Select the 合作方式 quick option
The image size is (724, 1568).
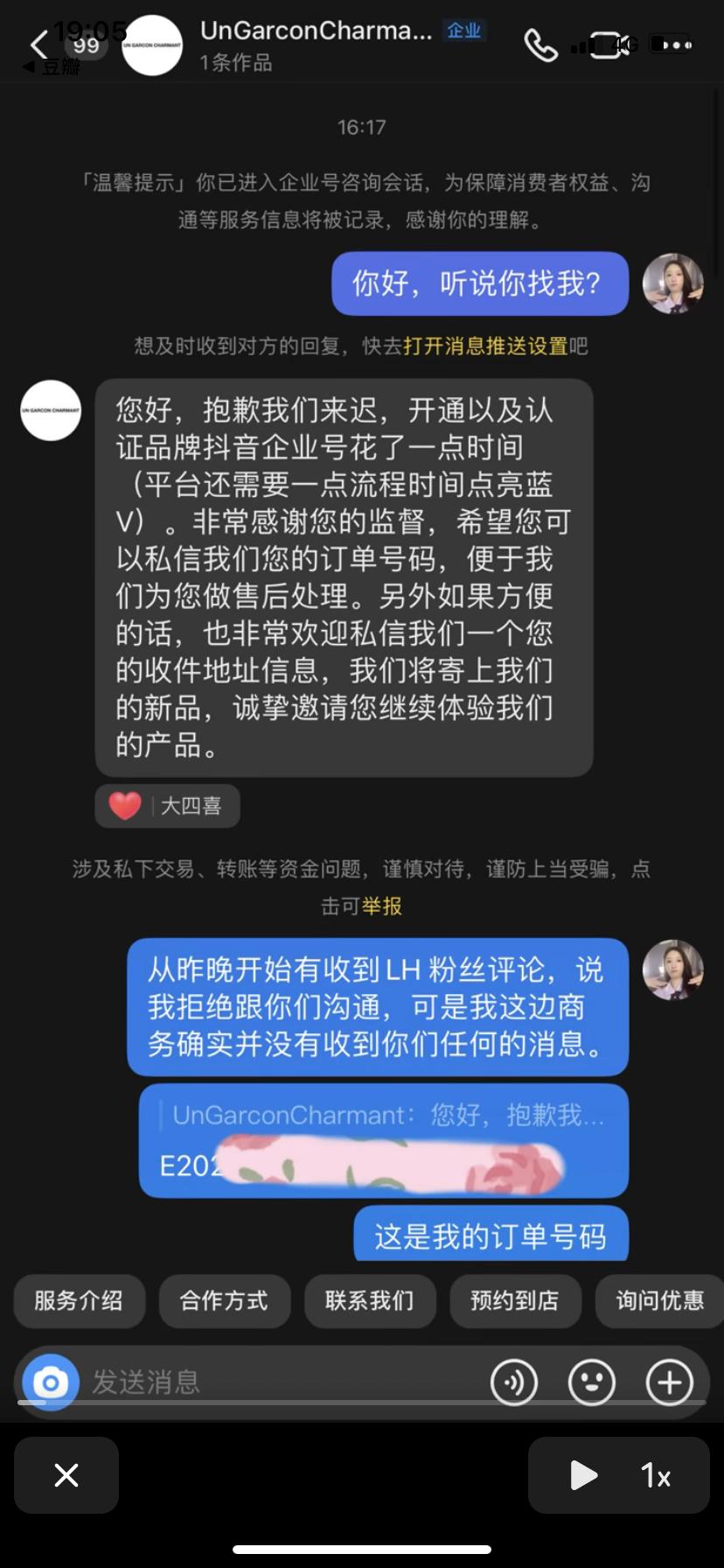[x=224, y=1301]
